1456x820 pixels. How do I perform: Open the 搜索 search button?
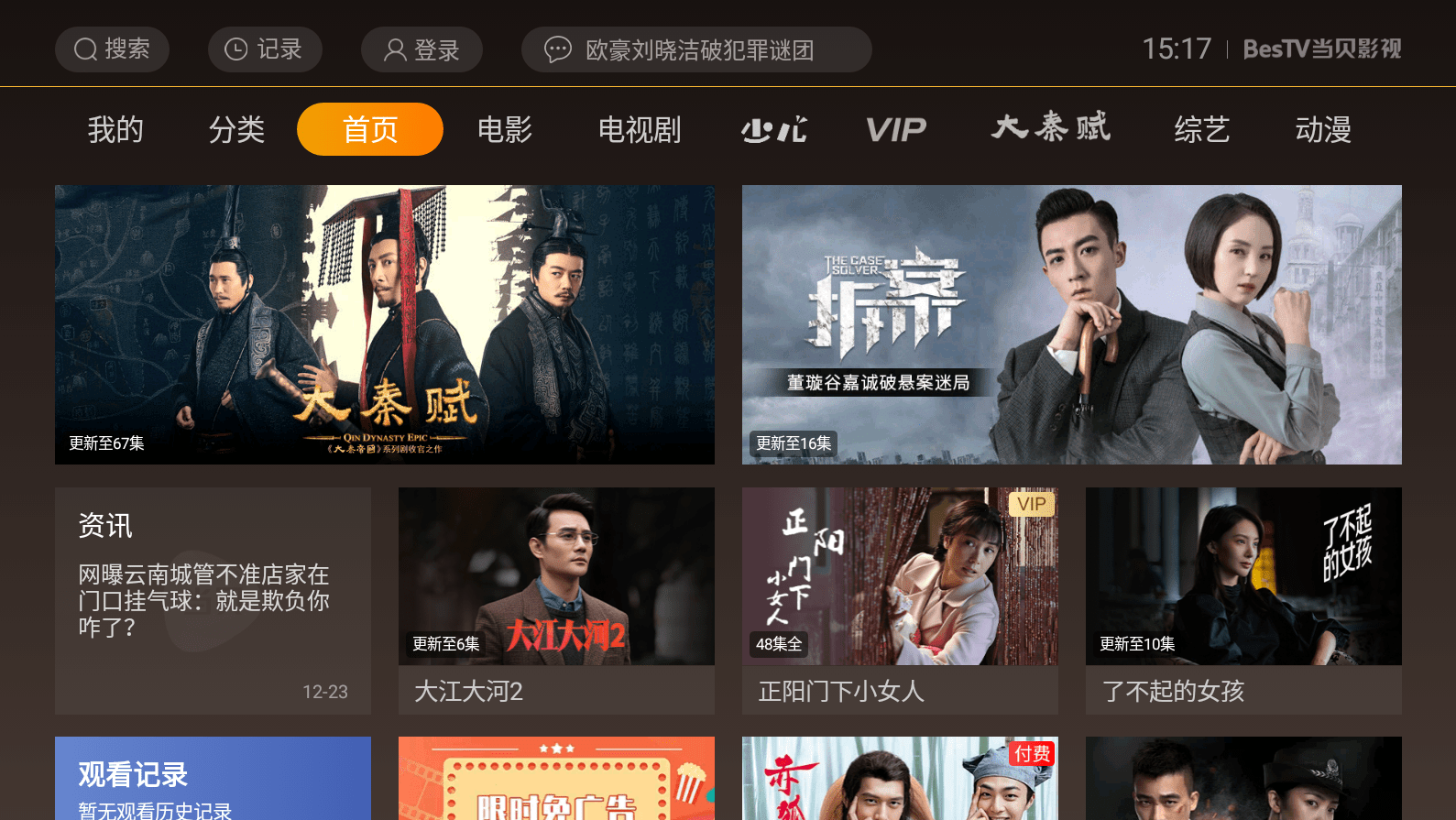(x=112, y=49)
